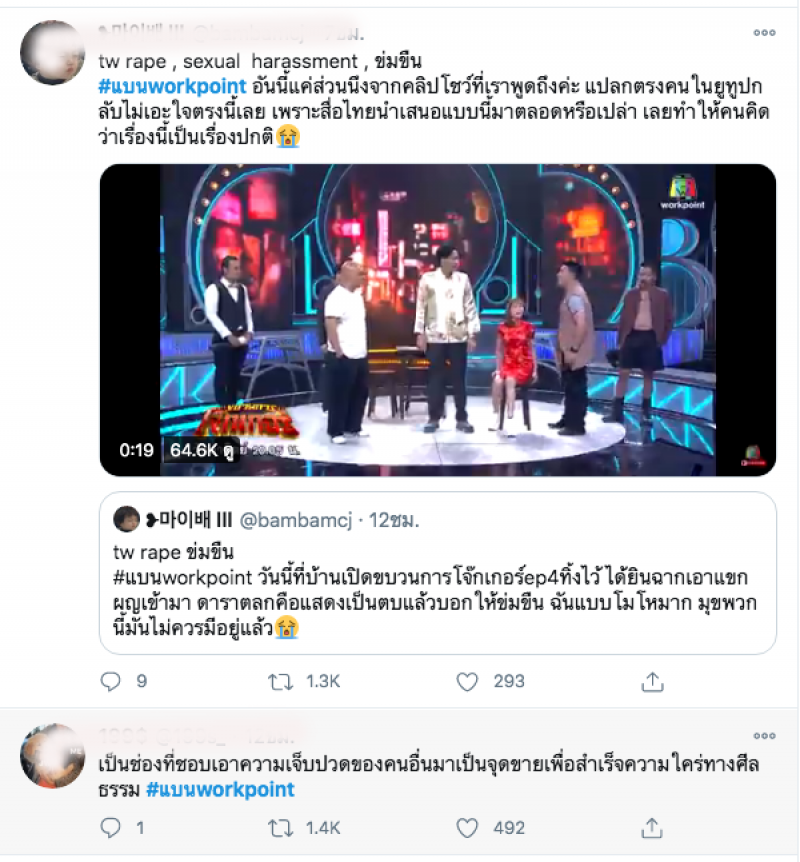Retweet the tweet with 1.3K retweets
Viewport: 800px width, 862px height.
[281, 682]
